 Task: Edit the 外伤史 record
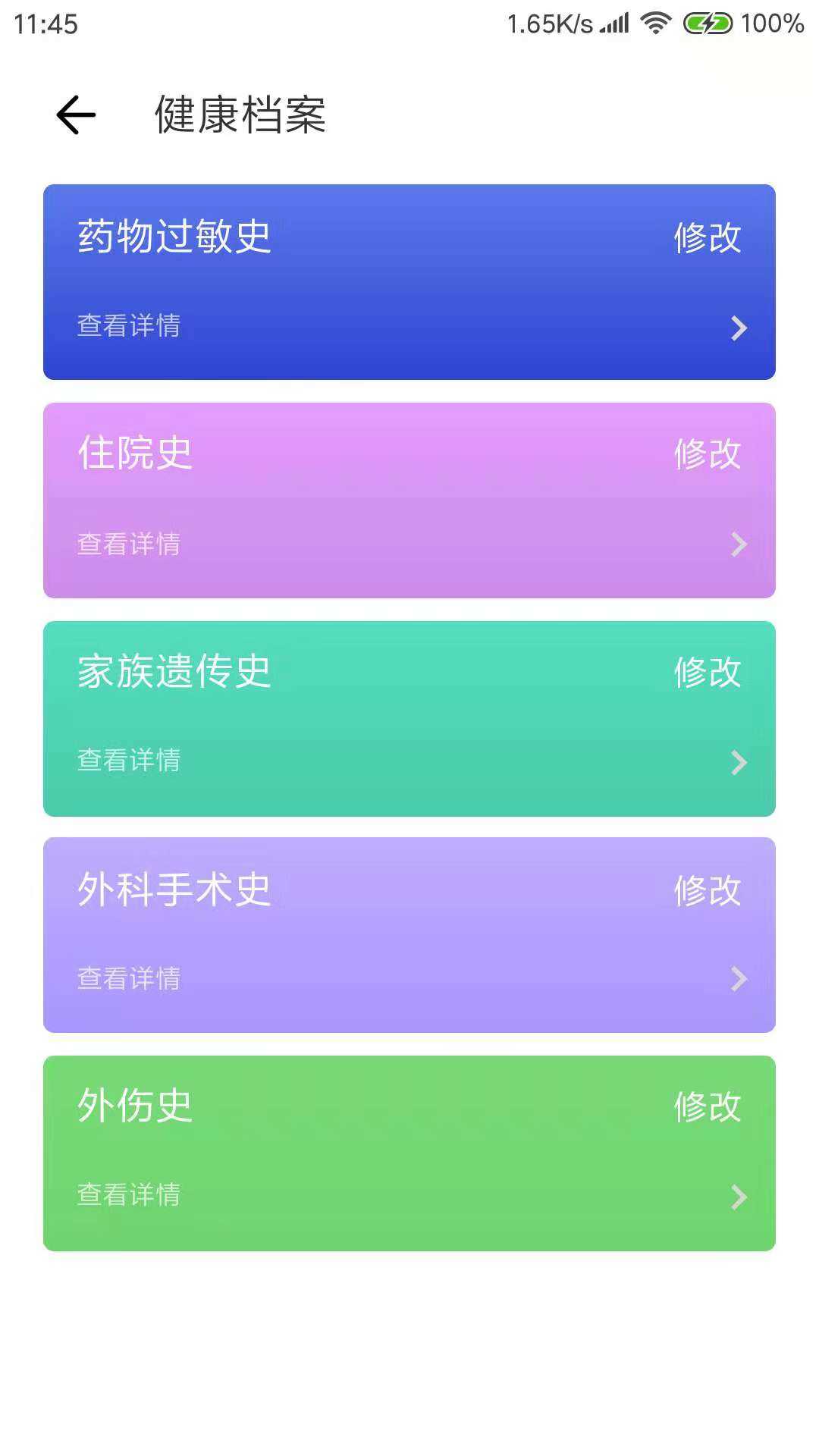707,1106
